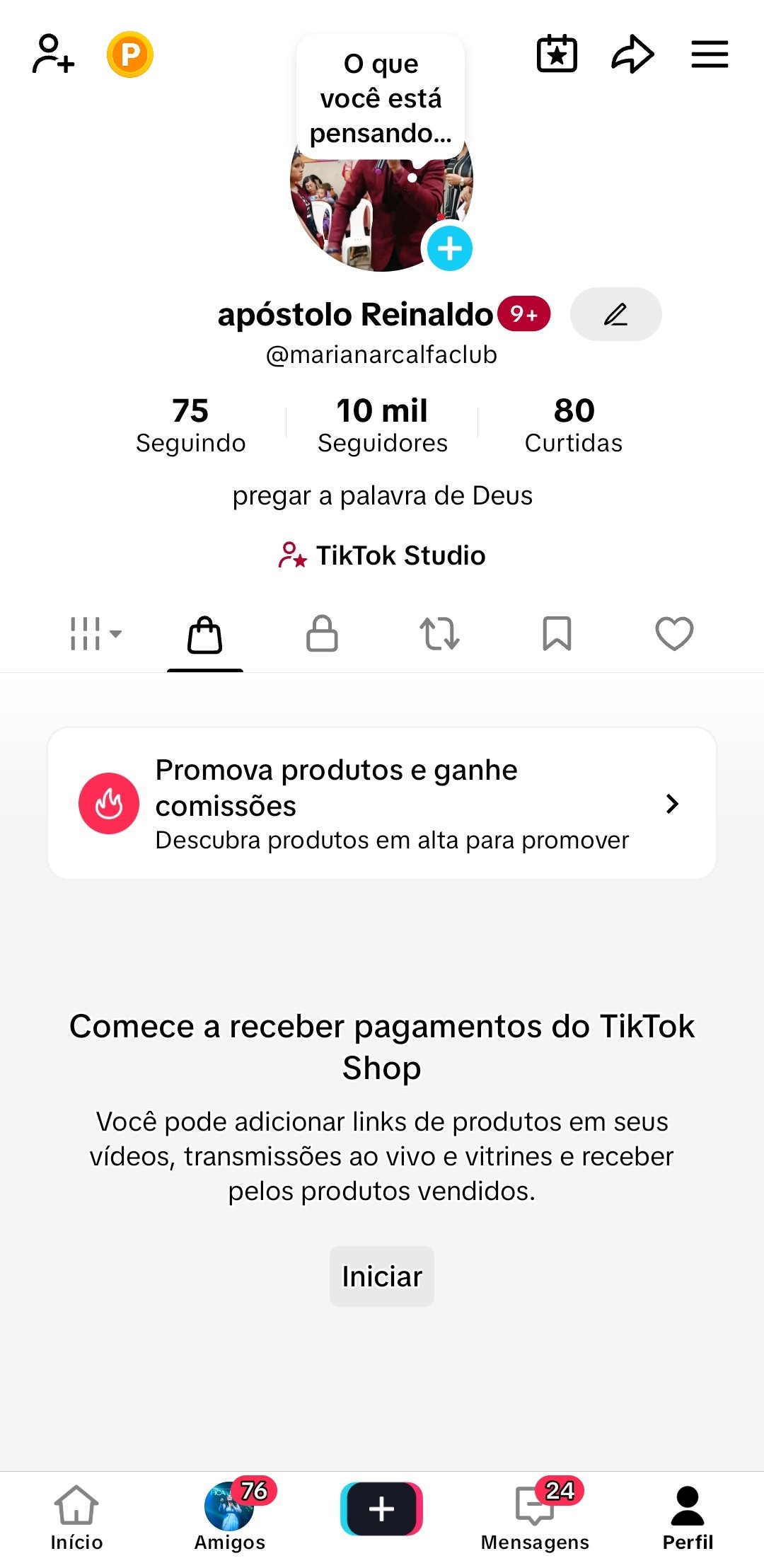764x1568 pixels.
Task: Tap the gold P coin icon
Action: 130,54
